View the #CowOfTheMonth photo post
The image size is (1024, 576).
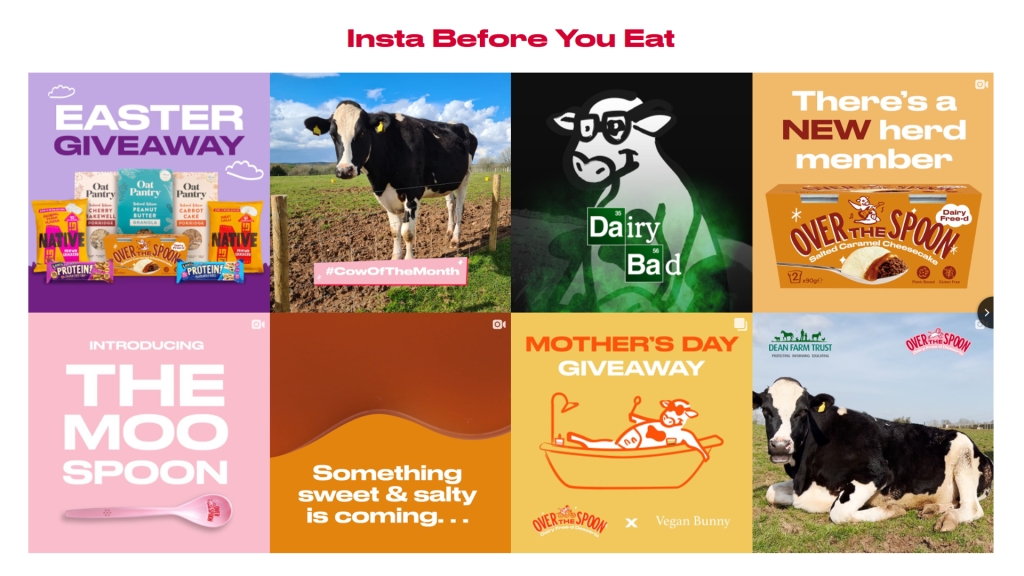(x=390, y=192)
